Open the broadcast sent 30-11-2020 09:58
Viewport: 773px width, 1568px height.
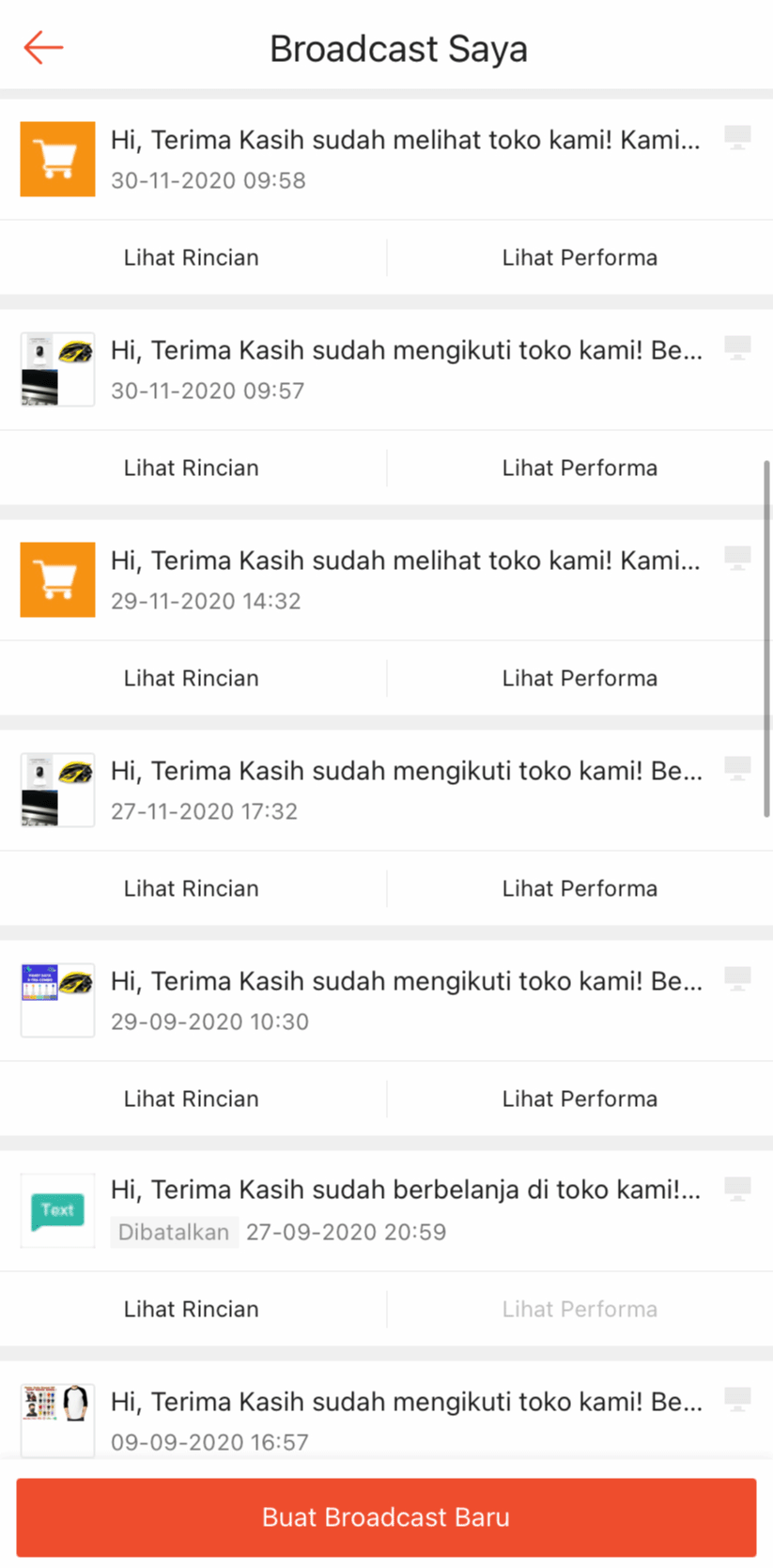point(405,158)
